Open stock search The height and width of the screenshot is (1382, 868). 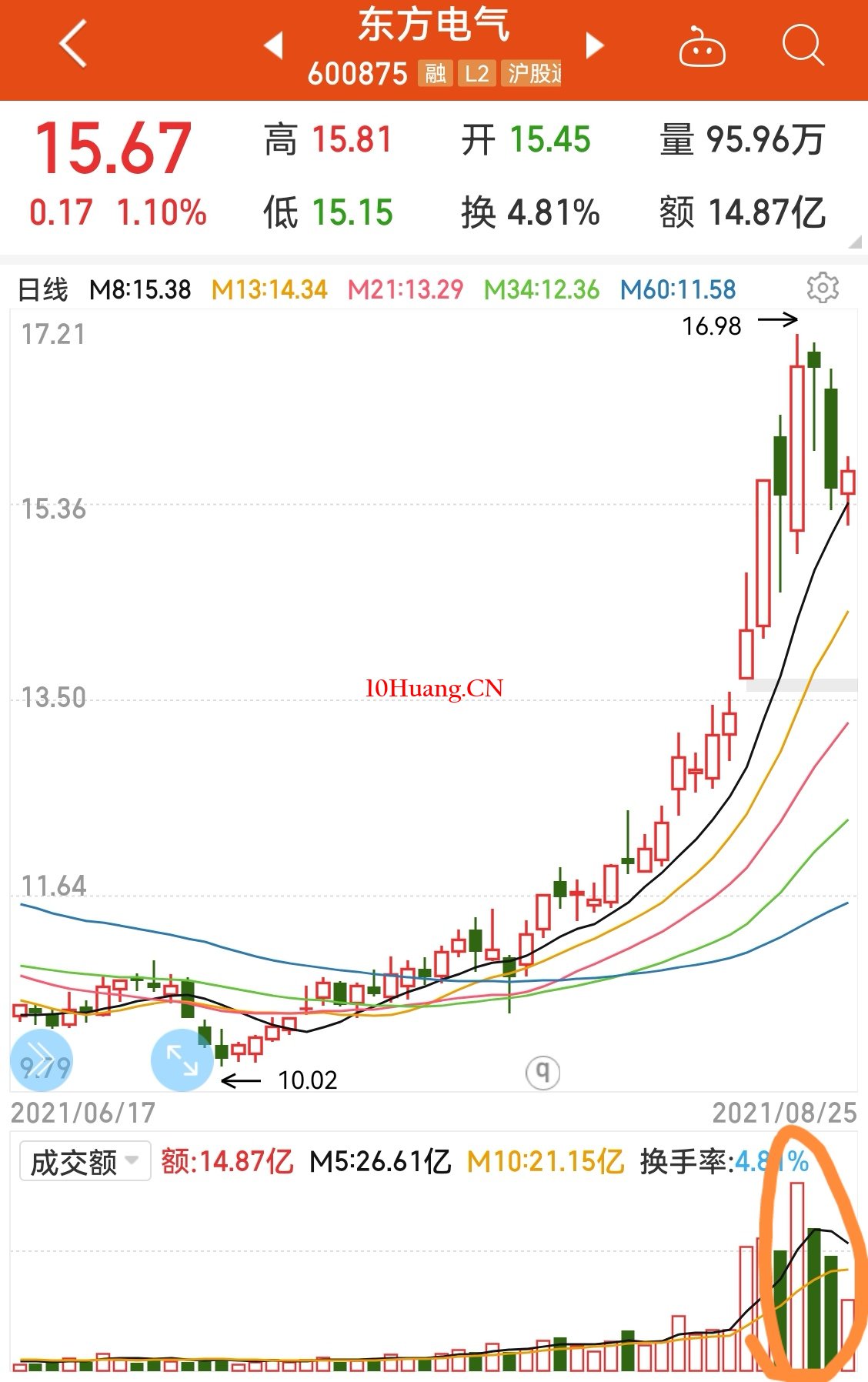[803, 46]
